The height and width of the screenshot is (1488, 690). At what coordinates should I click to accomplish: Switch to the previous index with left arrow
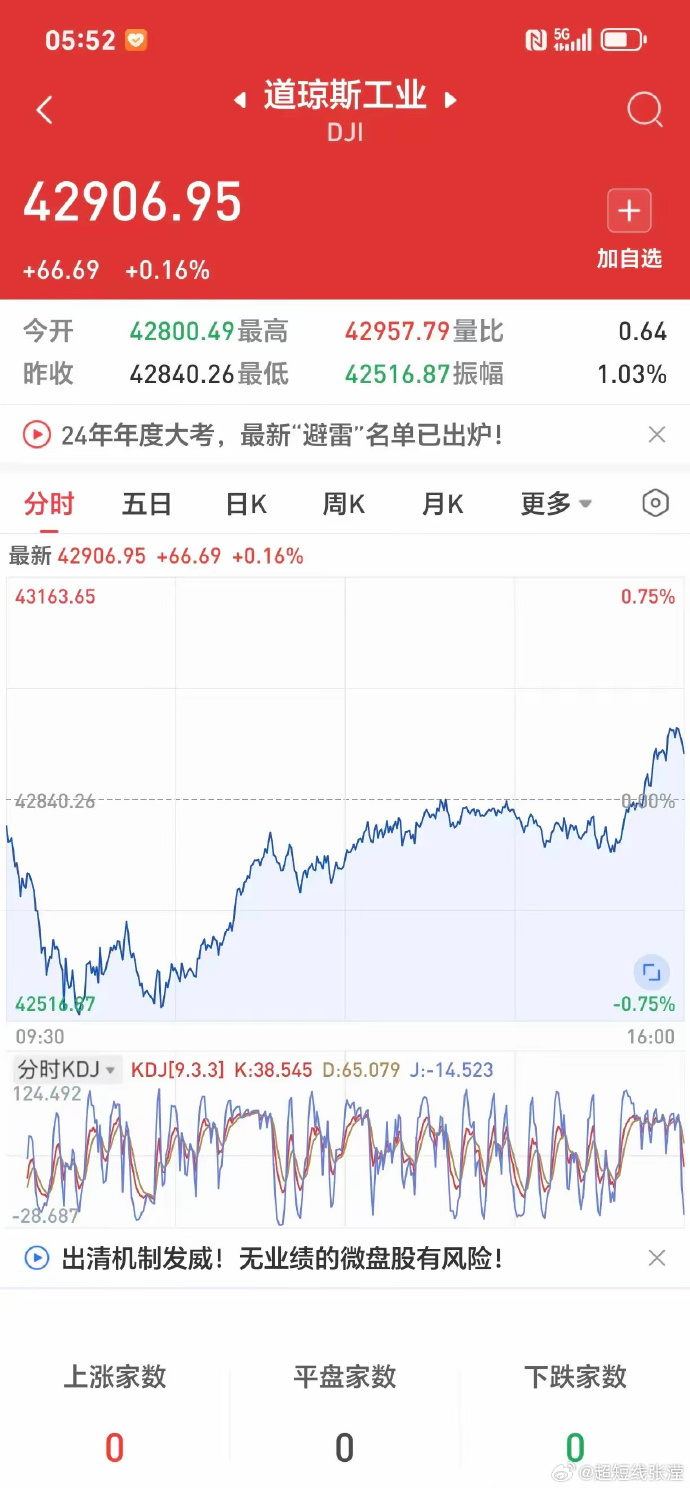click(x=240, y=100)
